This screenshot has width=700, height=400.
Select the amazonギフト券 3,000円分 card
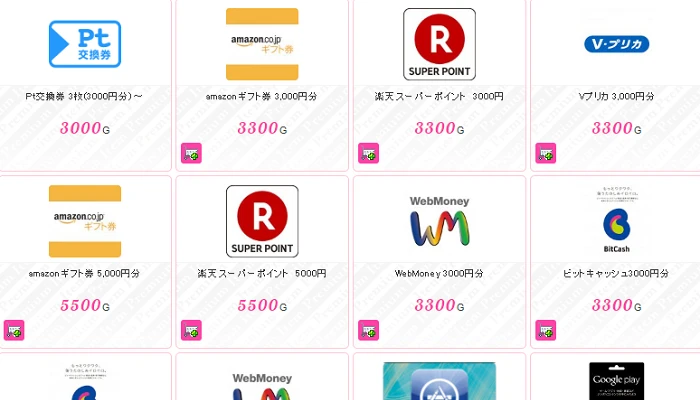262,45
